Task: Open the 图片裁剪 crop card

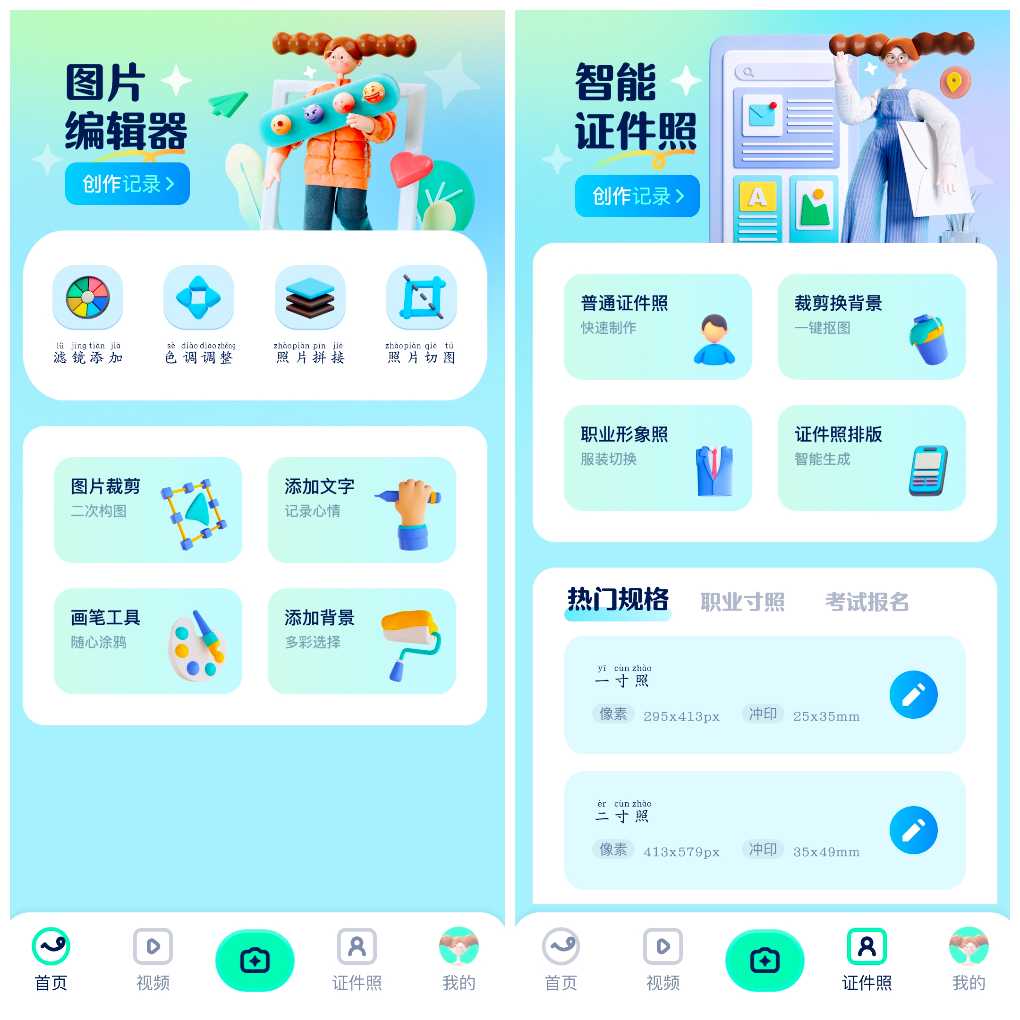Action: pyautogui.click(x=148, y=509)
